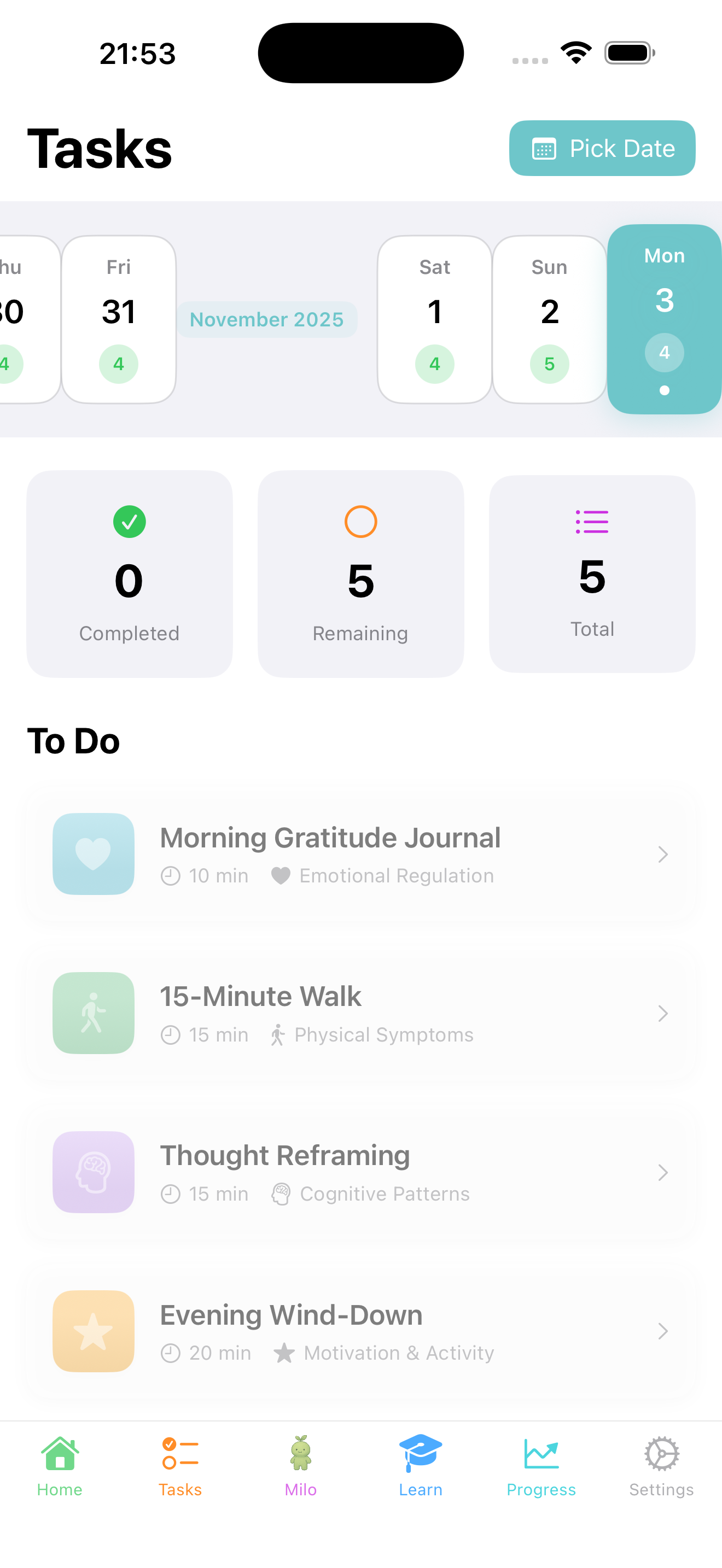Select the walking figure icon for 15-Minute Walk
The image size is (722, 1568).
click(93, 1013)
